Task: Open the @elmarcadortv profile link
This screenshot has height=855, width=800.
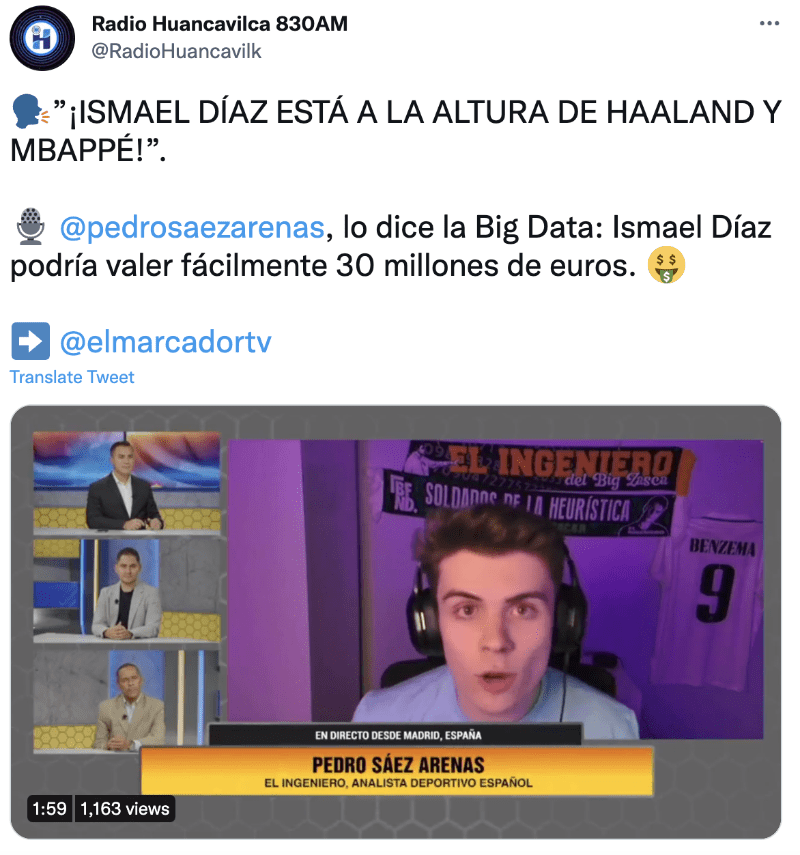Action: tap(165, 342)
